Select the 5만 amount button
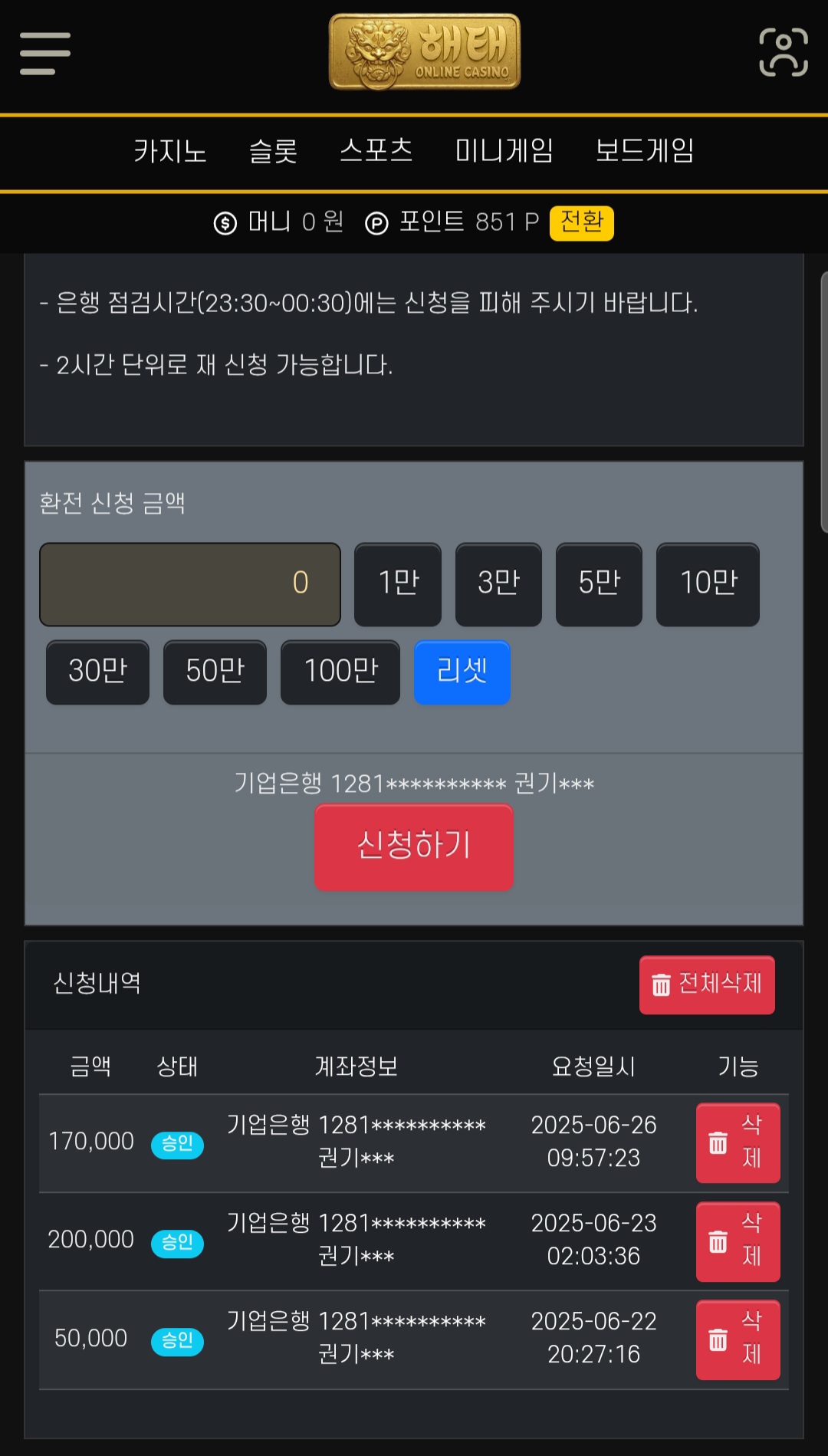This screenshot has width=828, height=1456. 599,584
